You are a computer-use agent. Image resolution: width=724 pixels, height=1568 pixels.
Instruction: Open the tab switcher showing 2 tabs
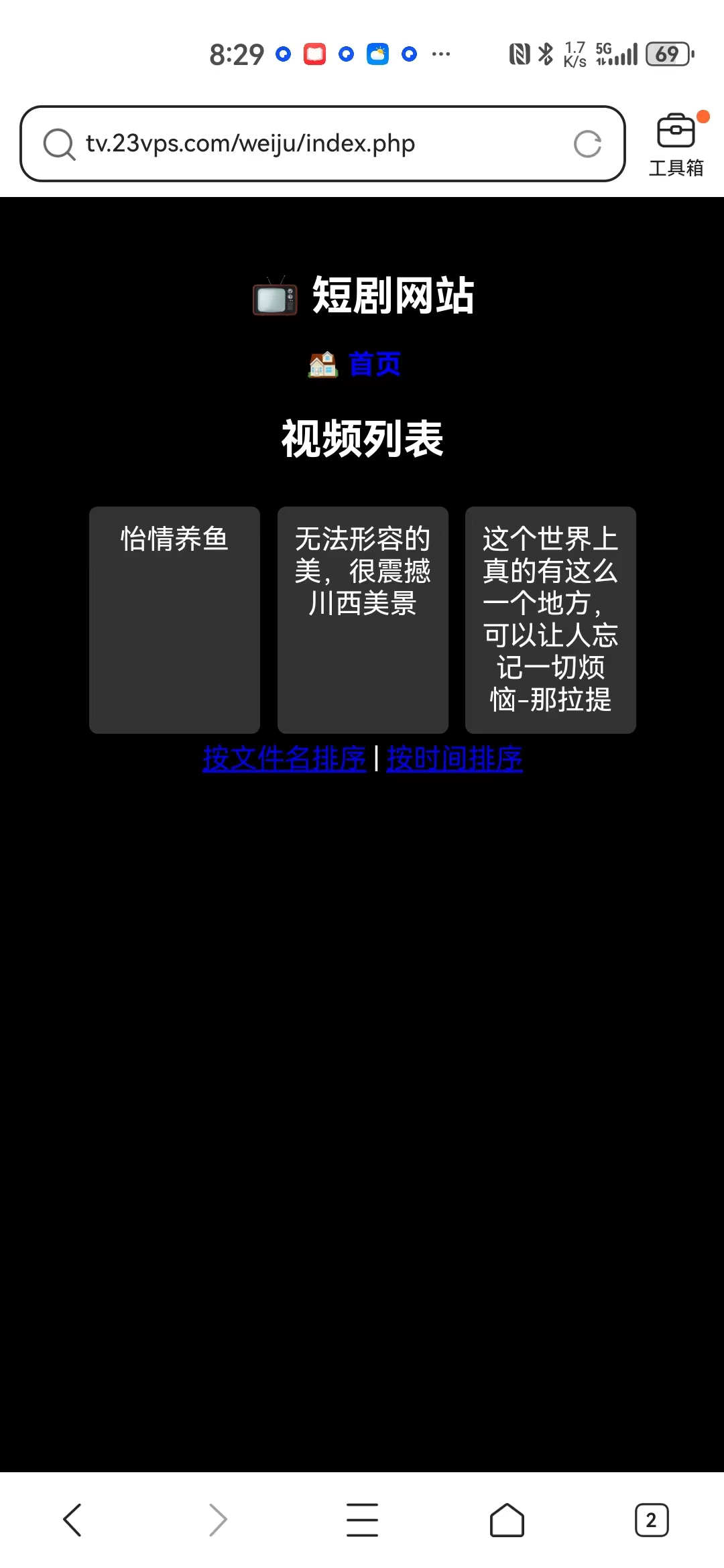(652, 1520)
